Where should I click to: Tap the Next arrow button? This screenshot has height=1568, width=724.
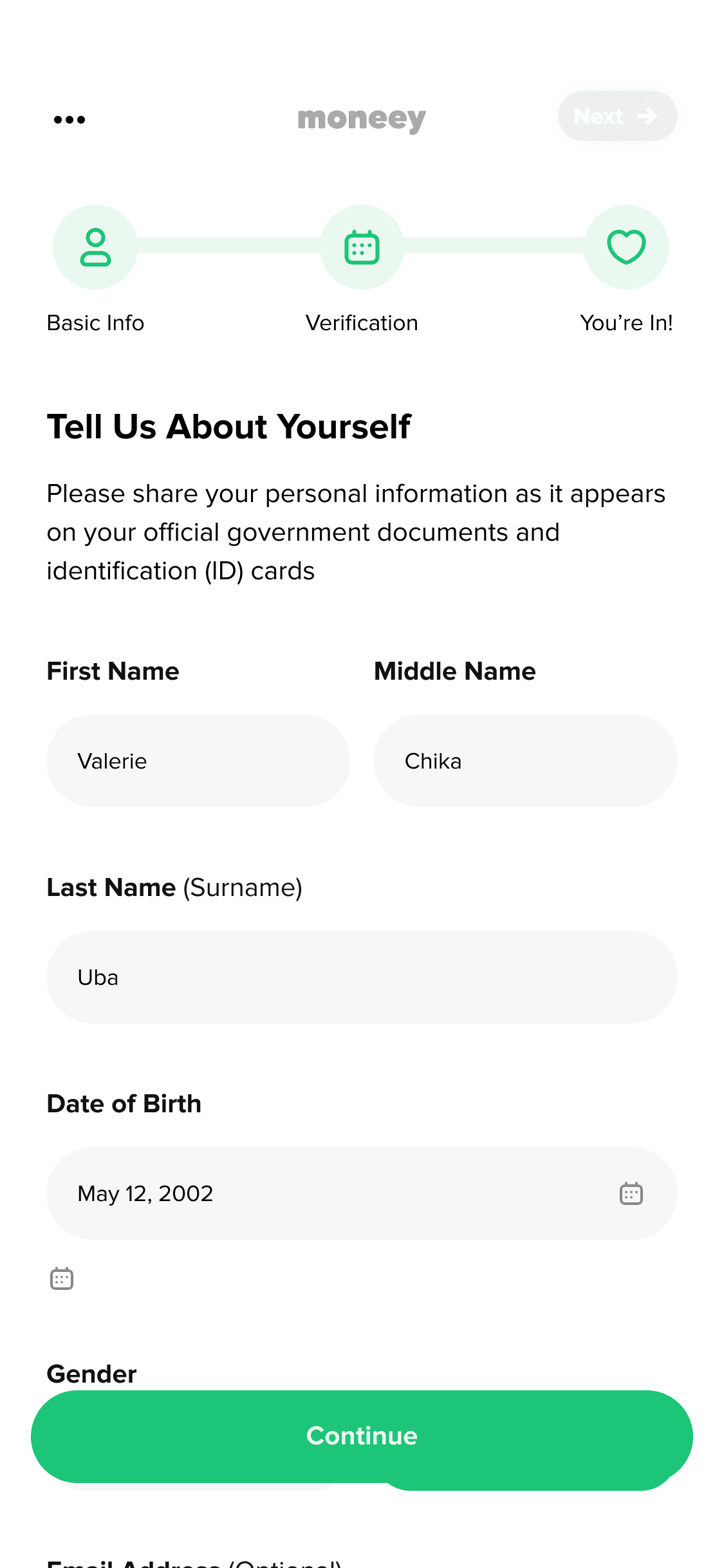pyautogui.click(x=617, y=117)
